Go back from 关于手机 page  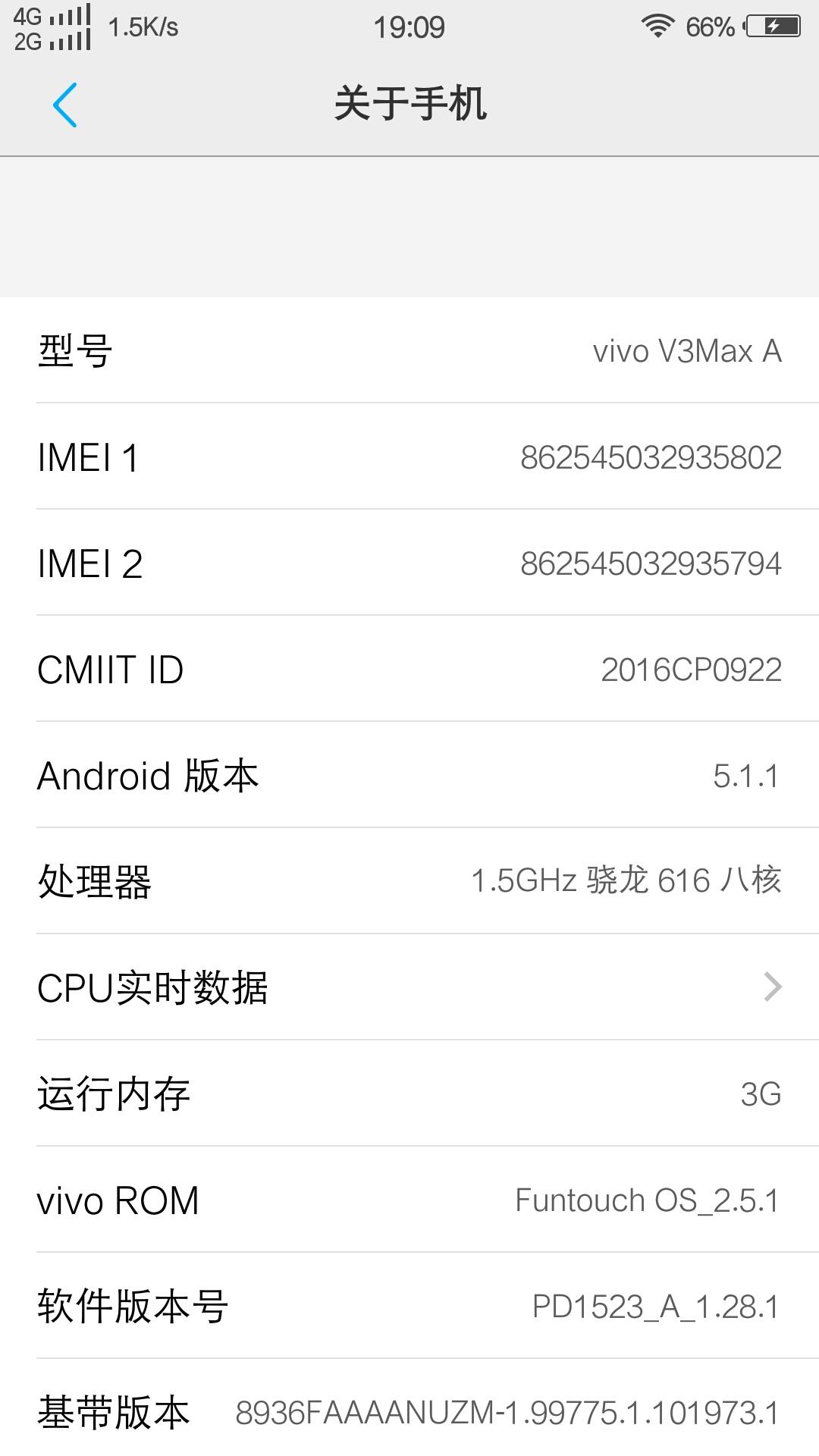click(x=65, y=105)
